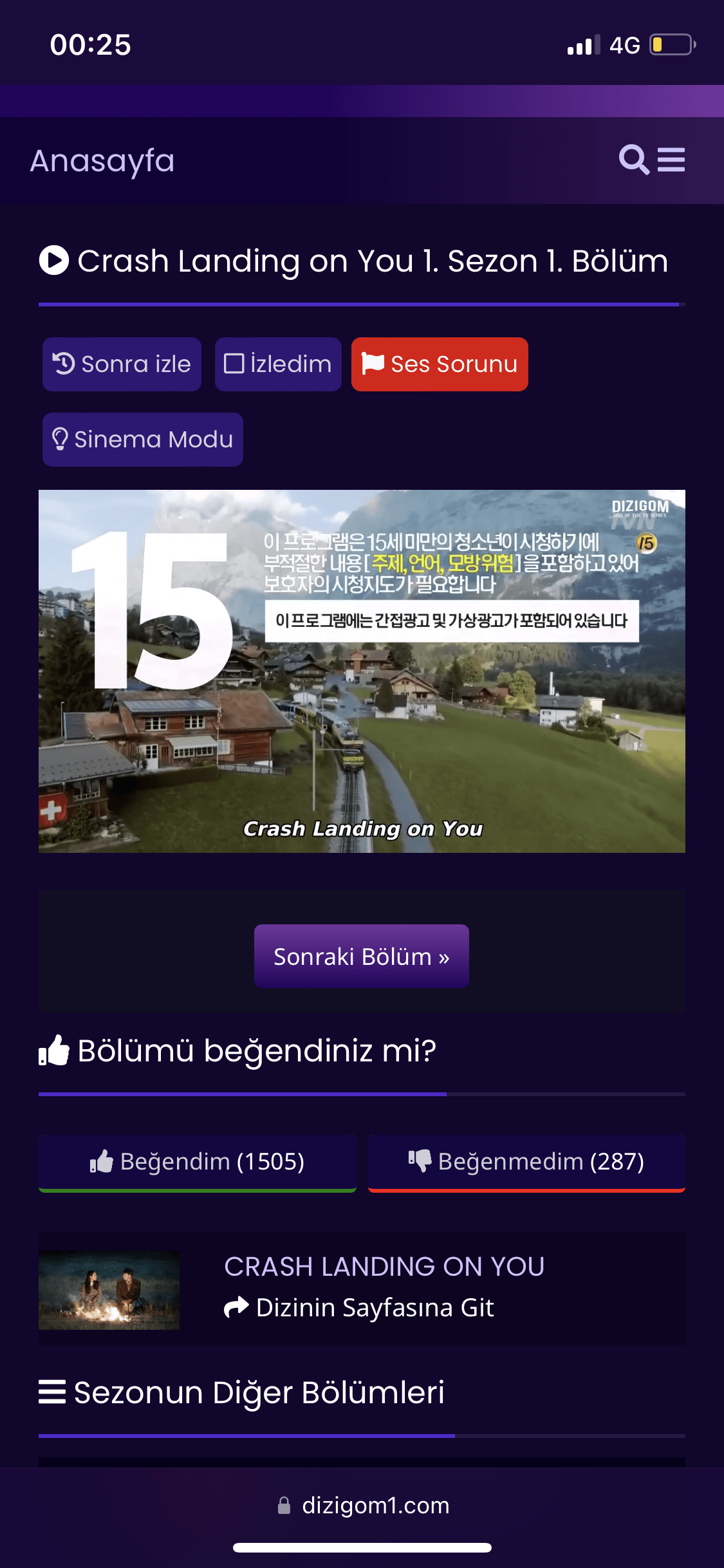Play the Crash Landing on You video
724x1568 pixels.
pyautogui.click(x=362, y=671)
